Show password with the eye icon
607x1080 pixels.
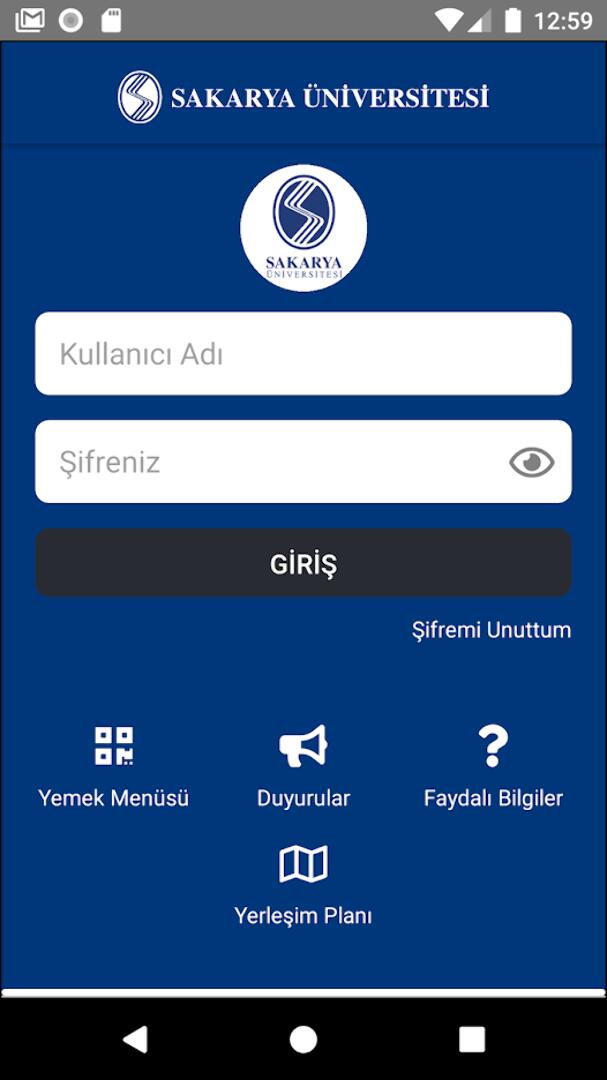click(531, 462)
